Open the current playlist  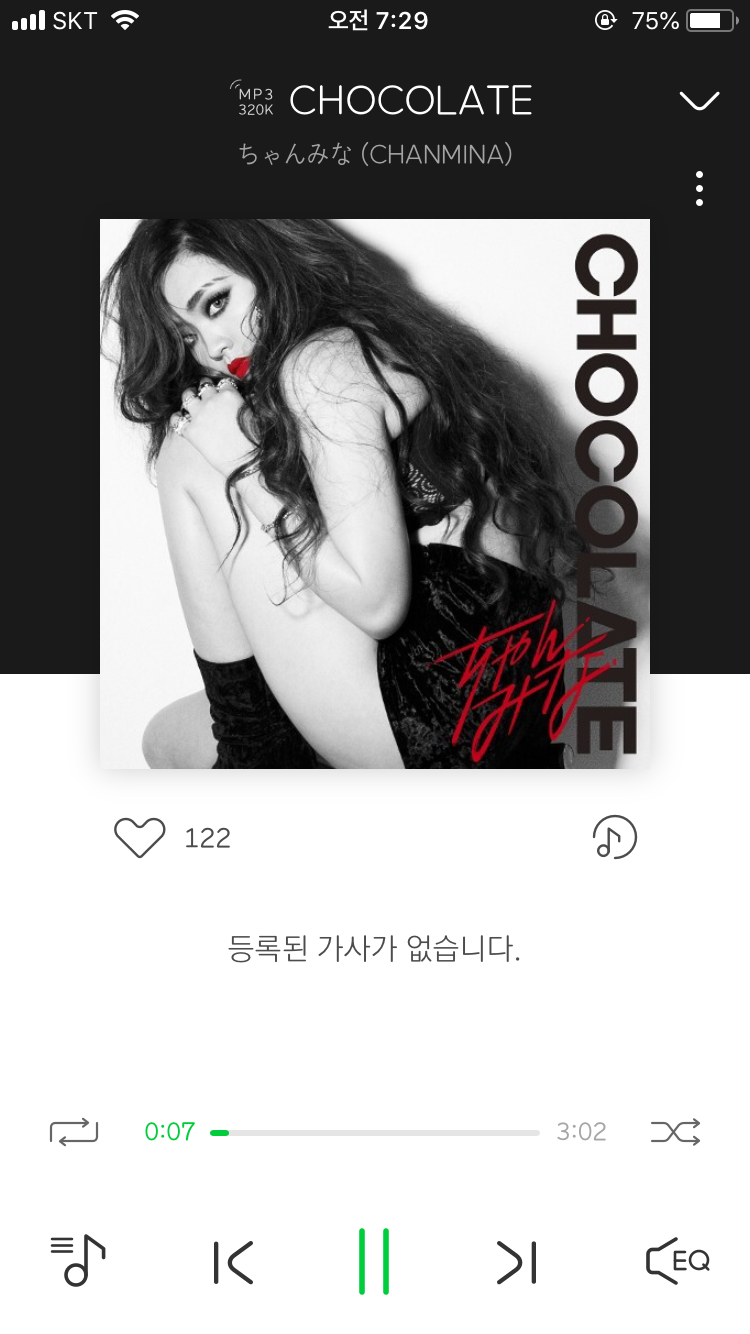[78, 1261]
